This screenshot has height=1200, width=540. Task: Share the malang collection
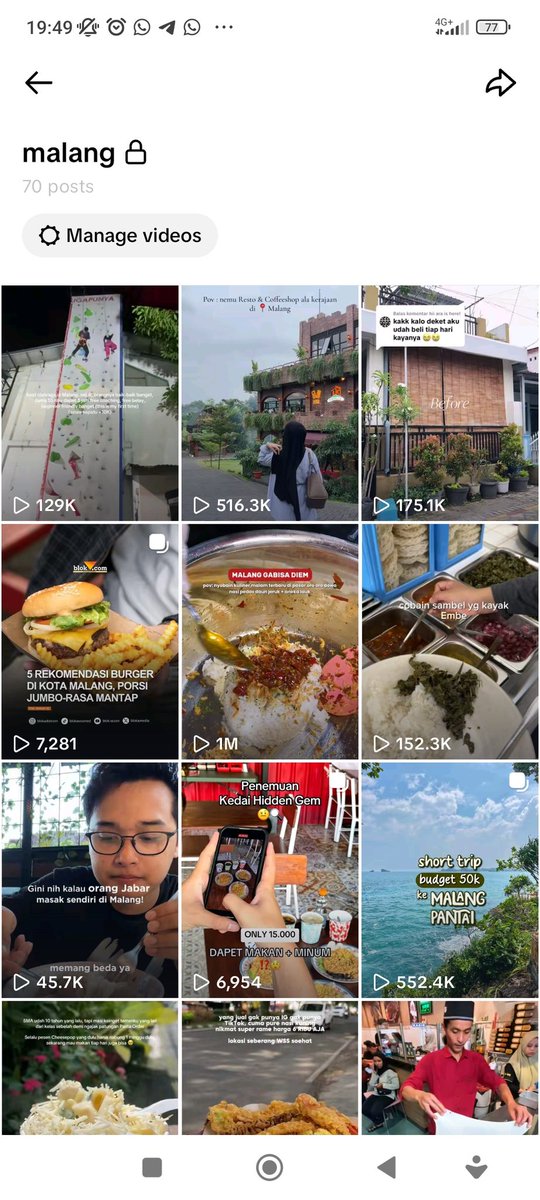(500, 83)
